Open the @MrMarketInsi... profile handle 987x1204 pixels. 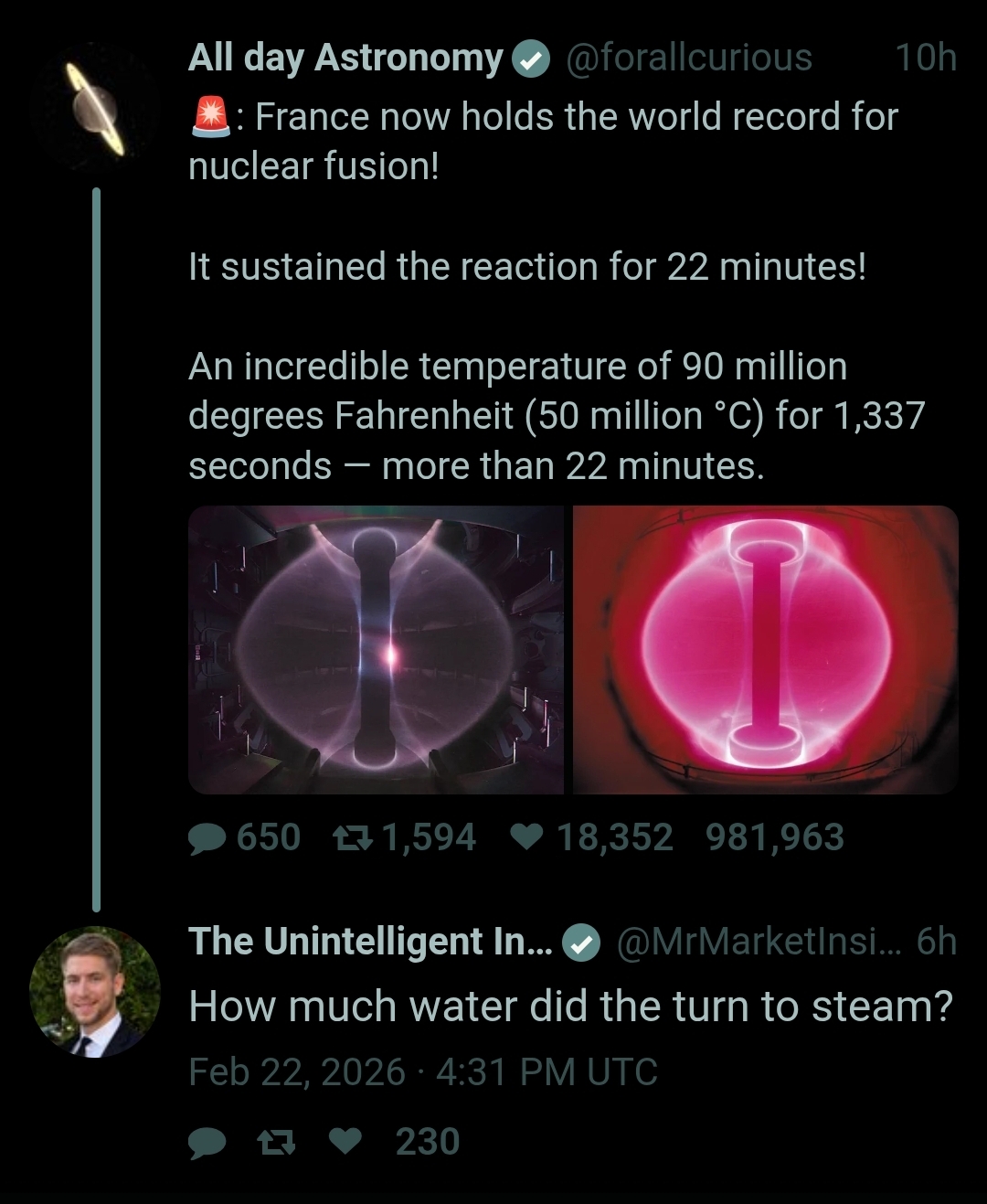coord(759,942)
